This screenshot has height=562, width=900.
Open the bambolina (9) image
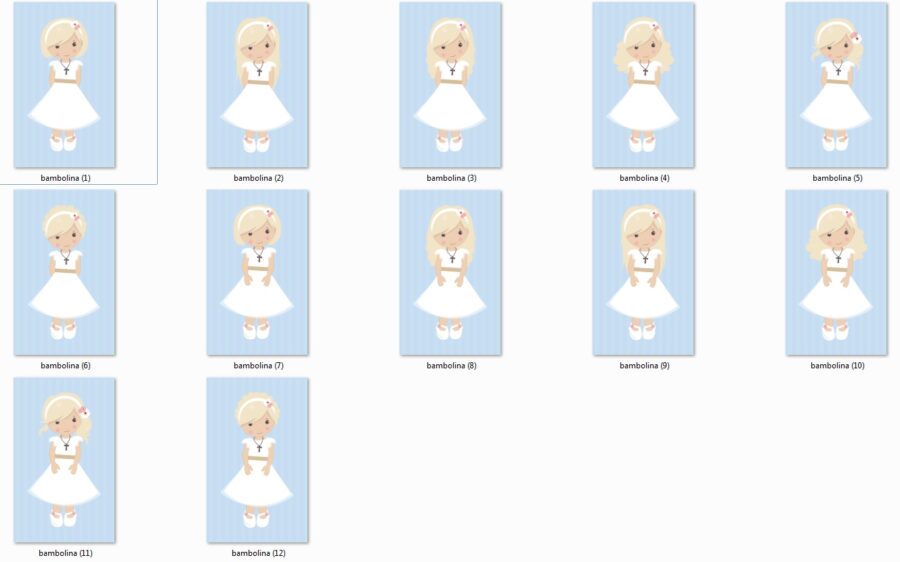click(x=644, y=272)
